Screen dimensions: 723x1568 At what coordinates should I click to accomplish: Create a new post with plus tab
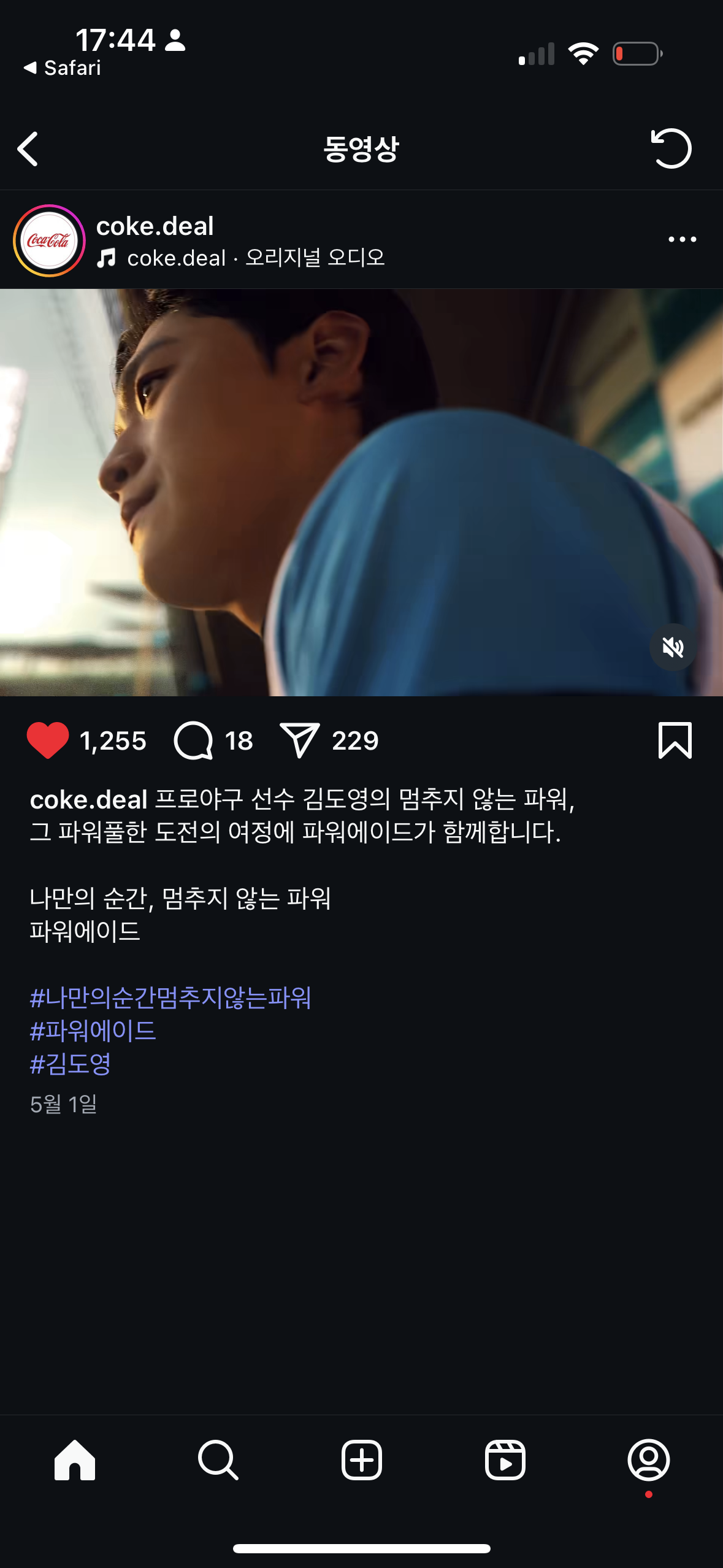[x=361, y=1460]
